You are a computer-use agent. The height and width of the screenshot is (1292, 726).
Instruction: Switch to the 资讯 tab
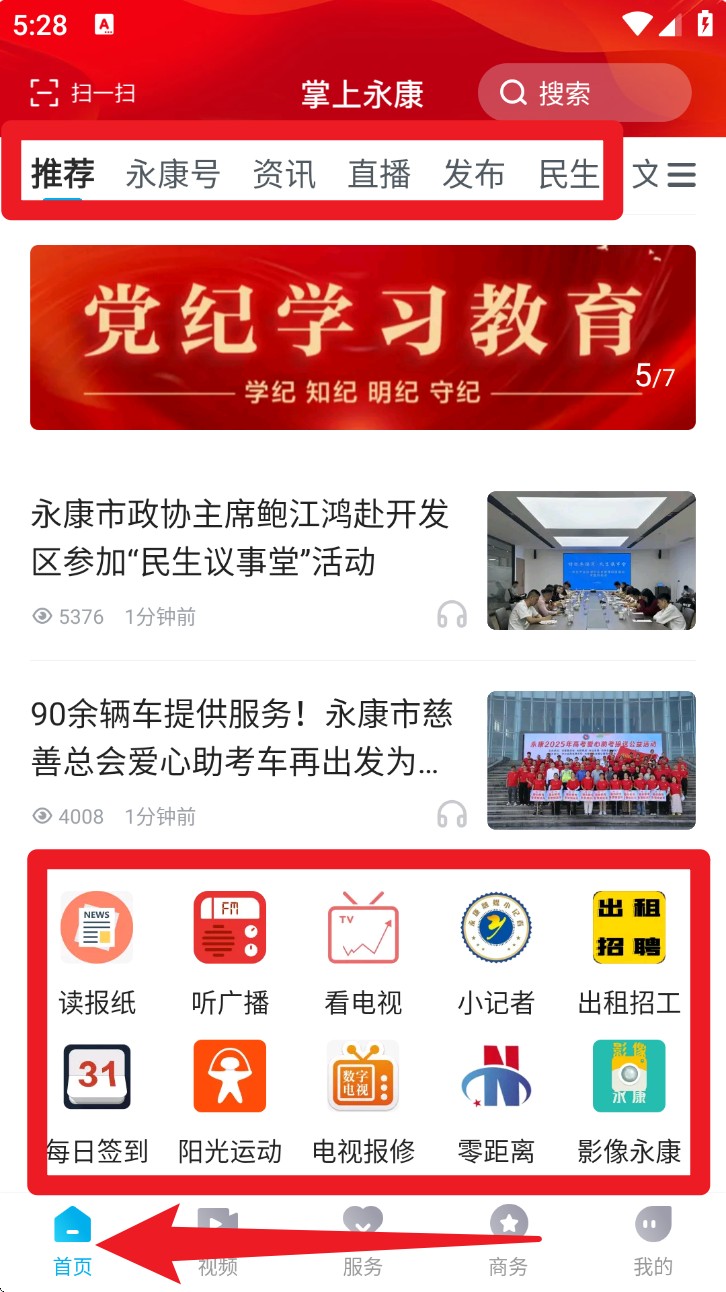[x=284, y=174]
